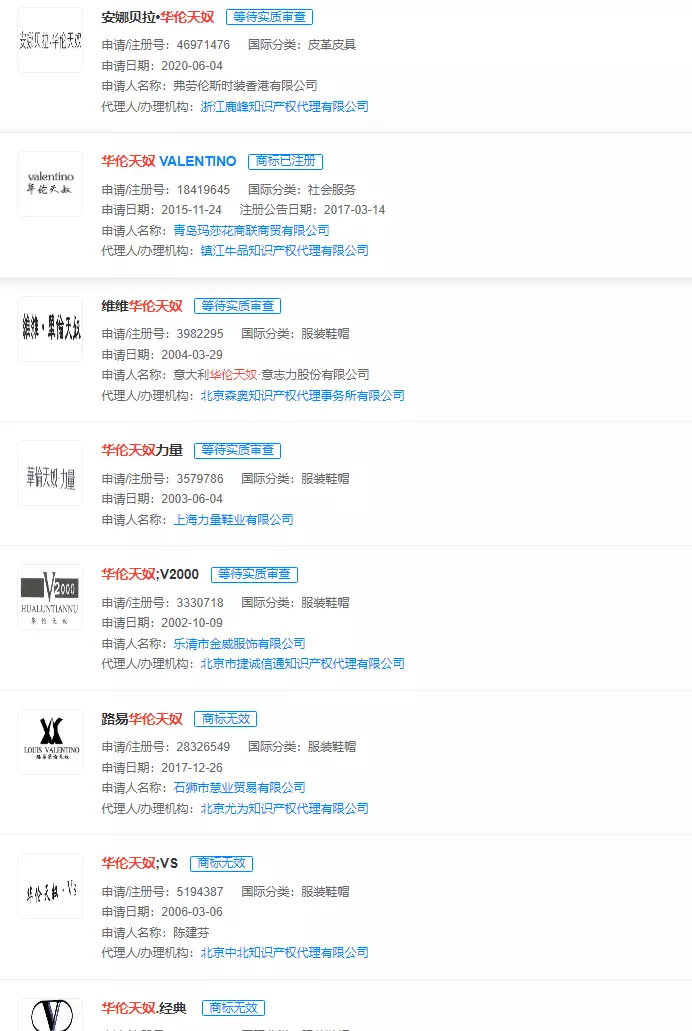Open agent 北京森奥知识产权代理事务所有限公司
Image resolution: width=692 pixels, height=1031 pixels.
pos(302,395)
